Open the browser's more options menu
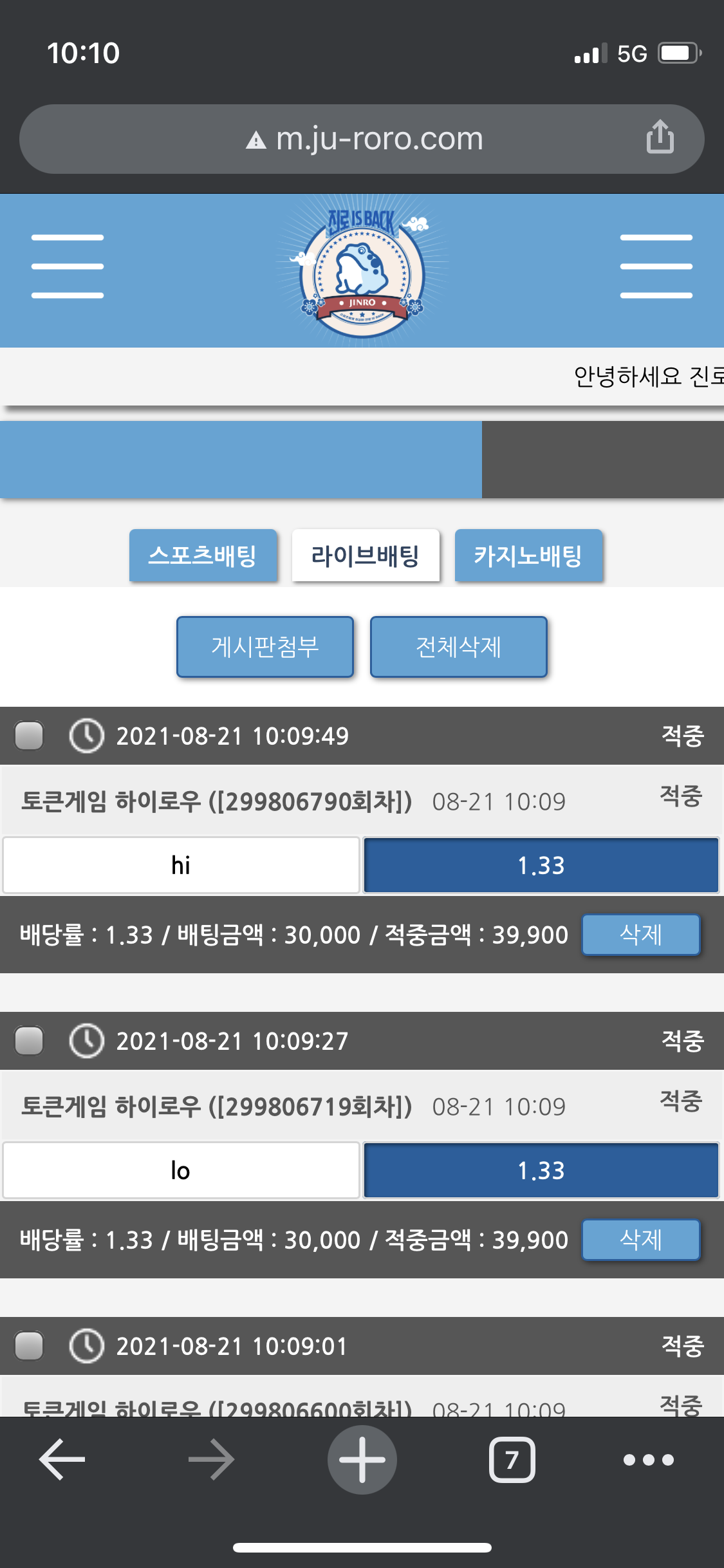724x1568 pixels. pyautogui.click(x=648, y=1459)
